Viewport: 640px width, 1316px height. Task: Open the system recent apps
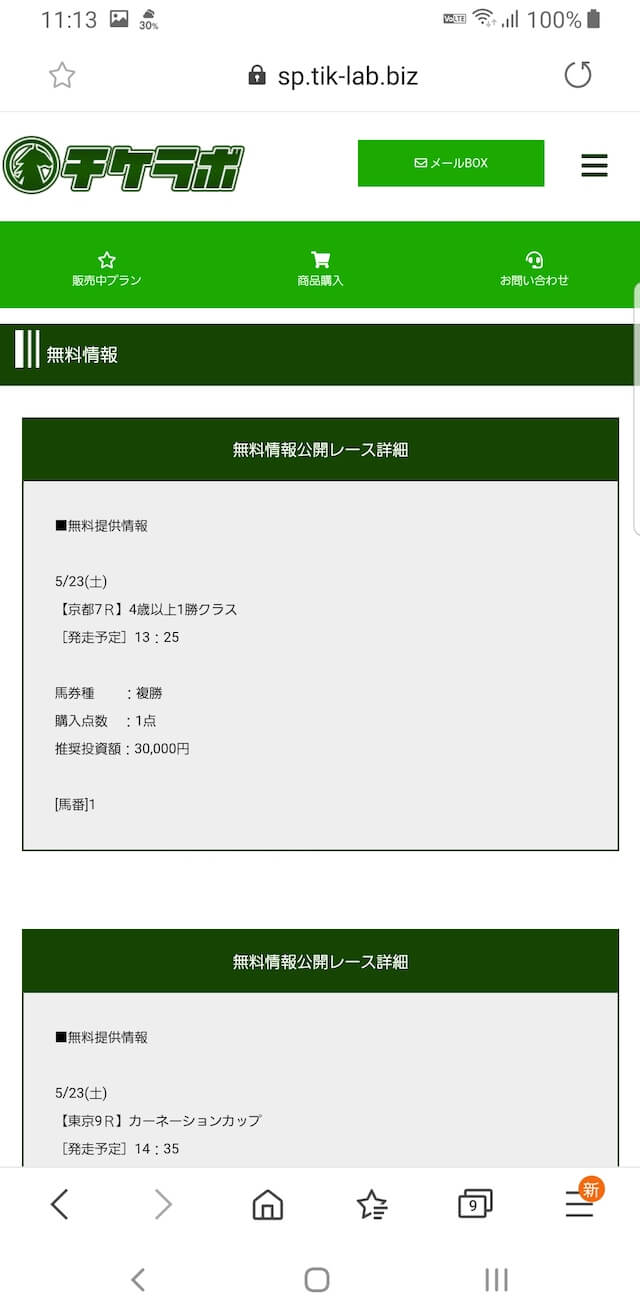(x=496, y=1279)
